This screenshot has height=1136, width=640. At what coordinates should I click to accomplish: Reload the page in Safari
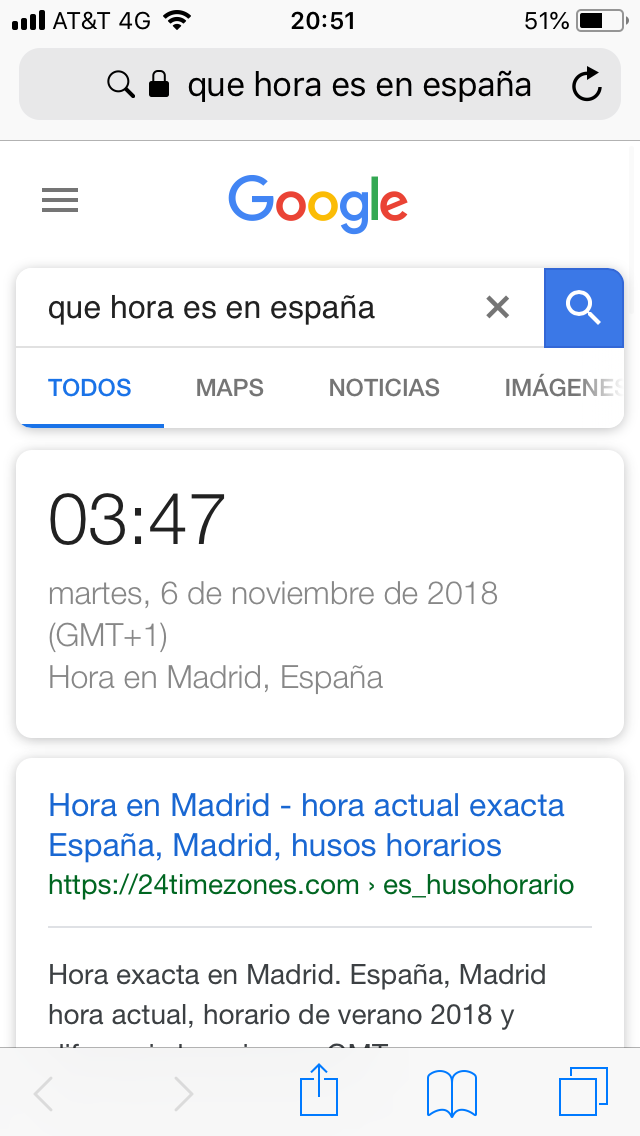587,85
